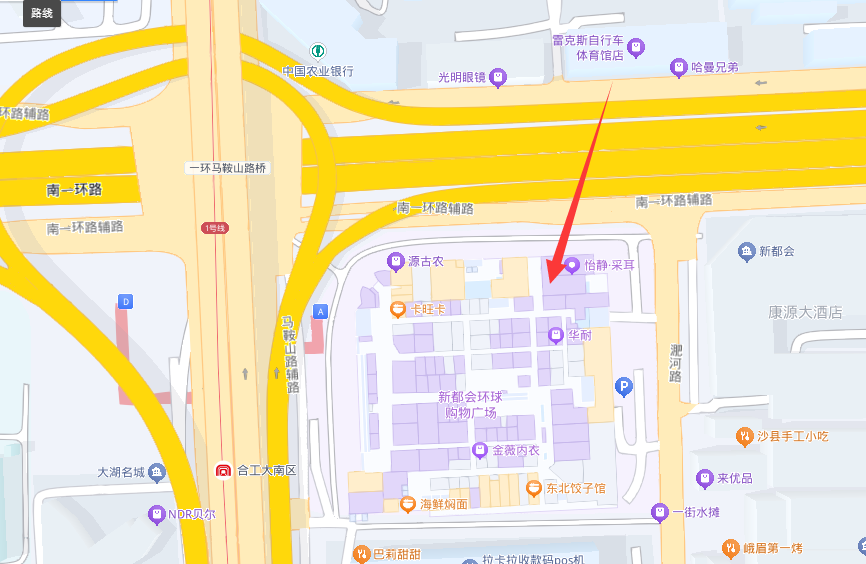The height and width of the screenshot is (564, 866).
Task: Tap the 来优品 store marker
Action: 706,478
